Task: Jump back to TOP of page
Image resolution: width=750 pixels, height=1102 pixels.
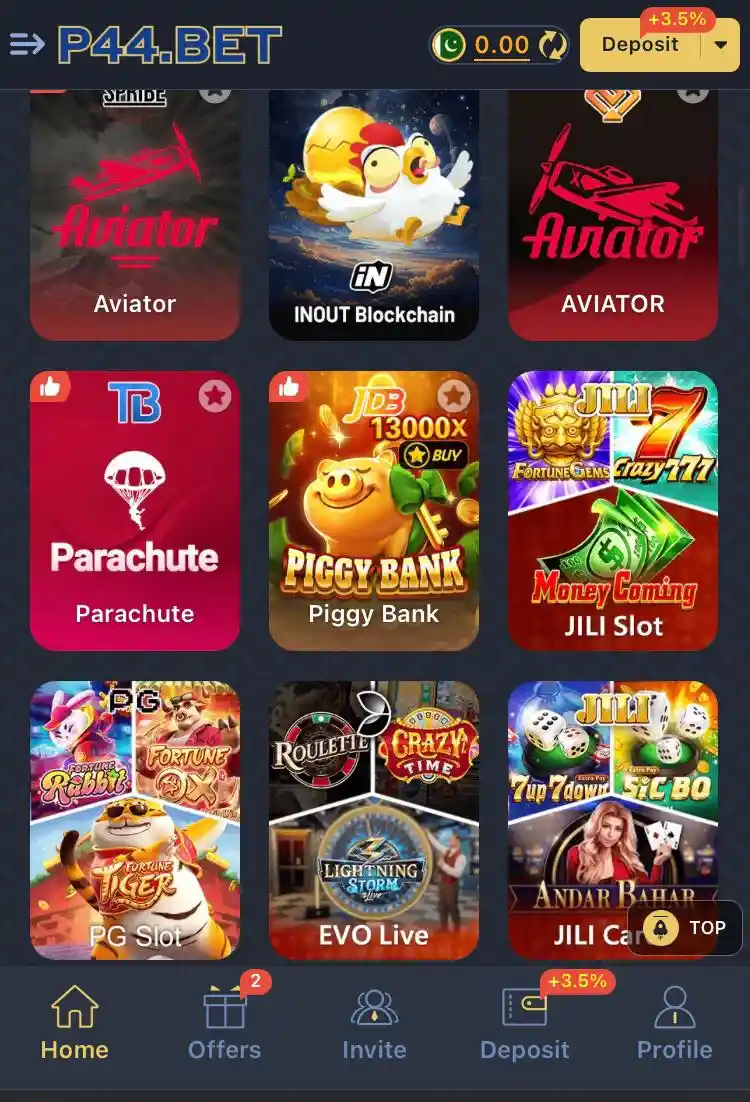Action: click(x=686, y=928)
